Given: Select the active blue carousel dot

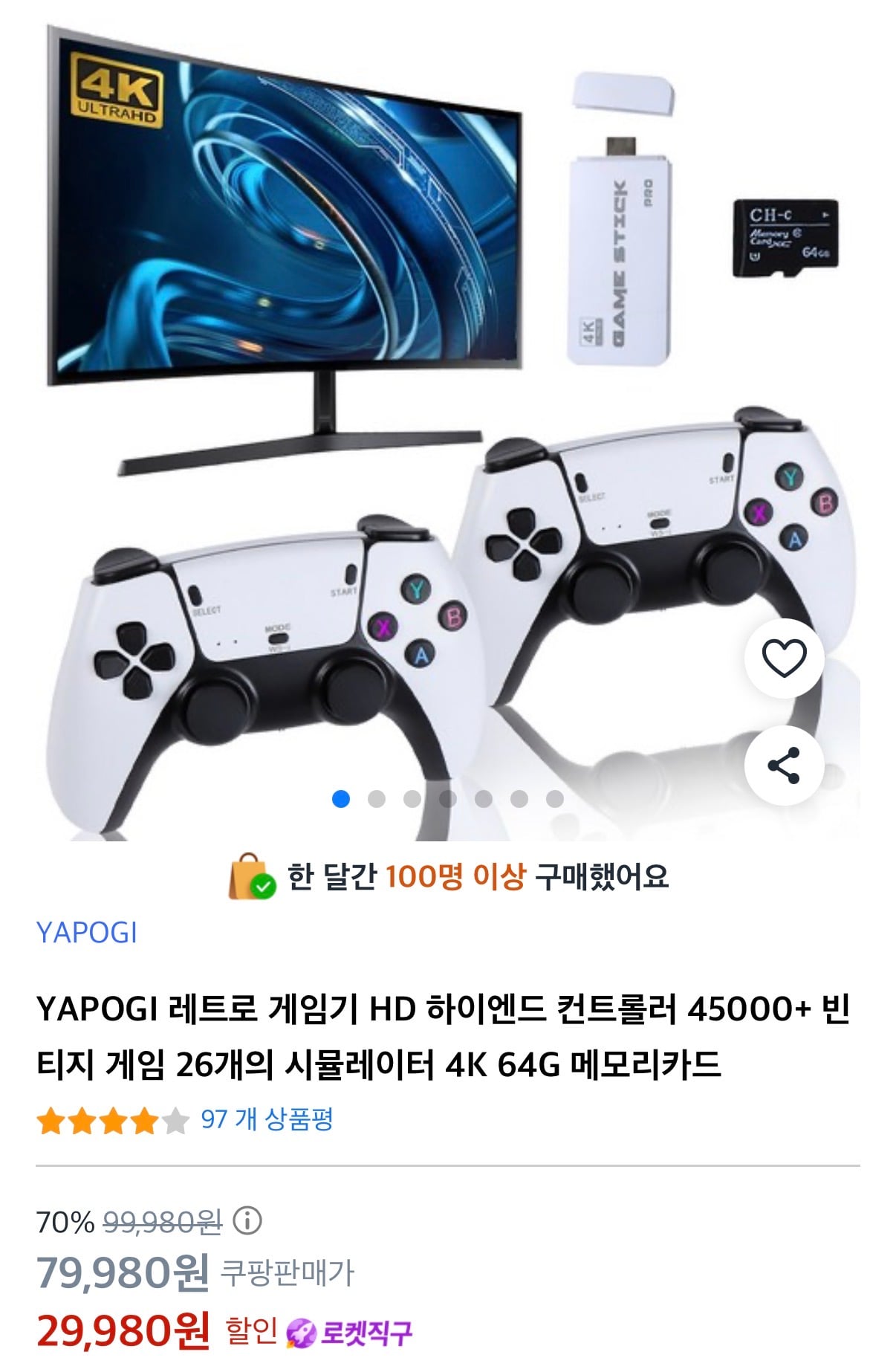Looking at the screenshot, I should [342, 800].
